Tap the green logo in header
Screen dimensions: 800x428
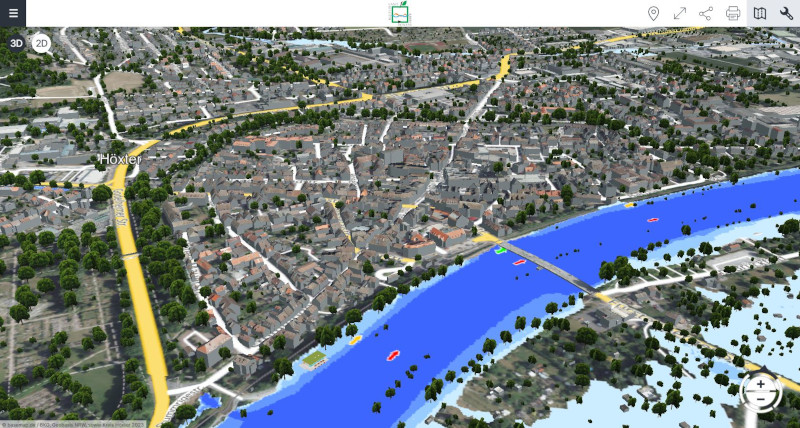400,13
